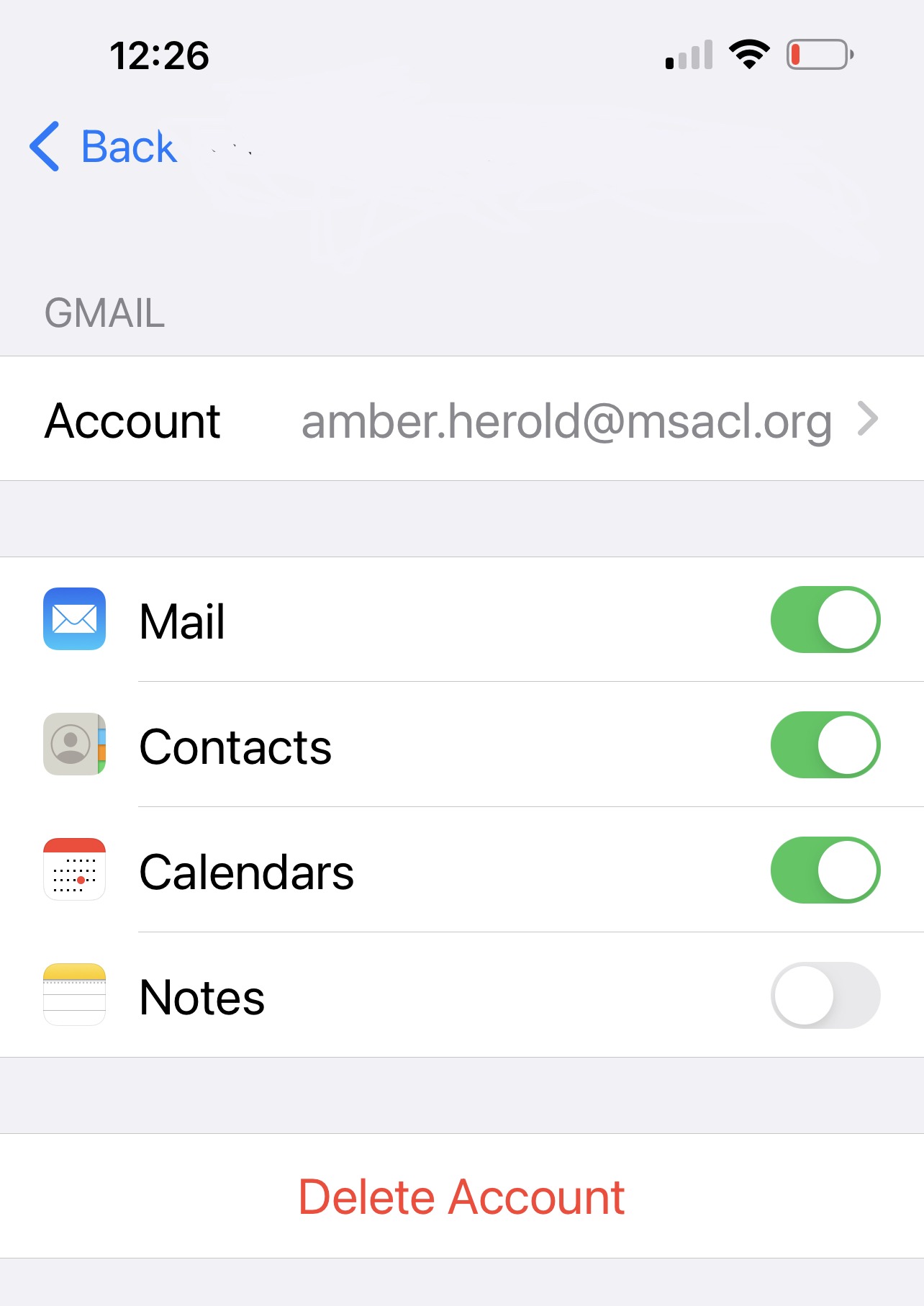The width and height of the screenshot is (924, 1306).
Task: Enable Notes sync toggle
Action: [825, 996]
